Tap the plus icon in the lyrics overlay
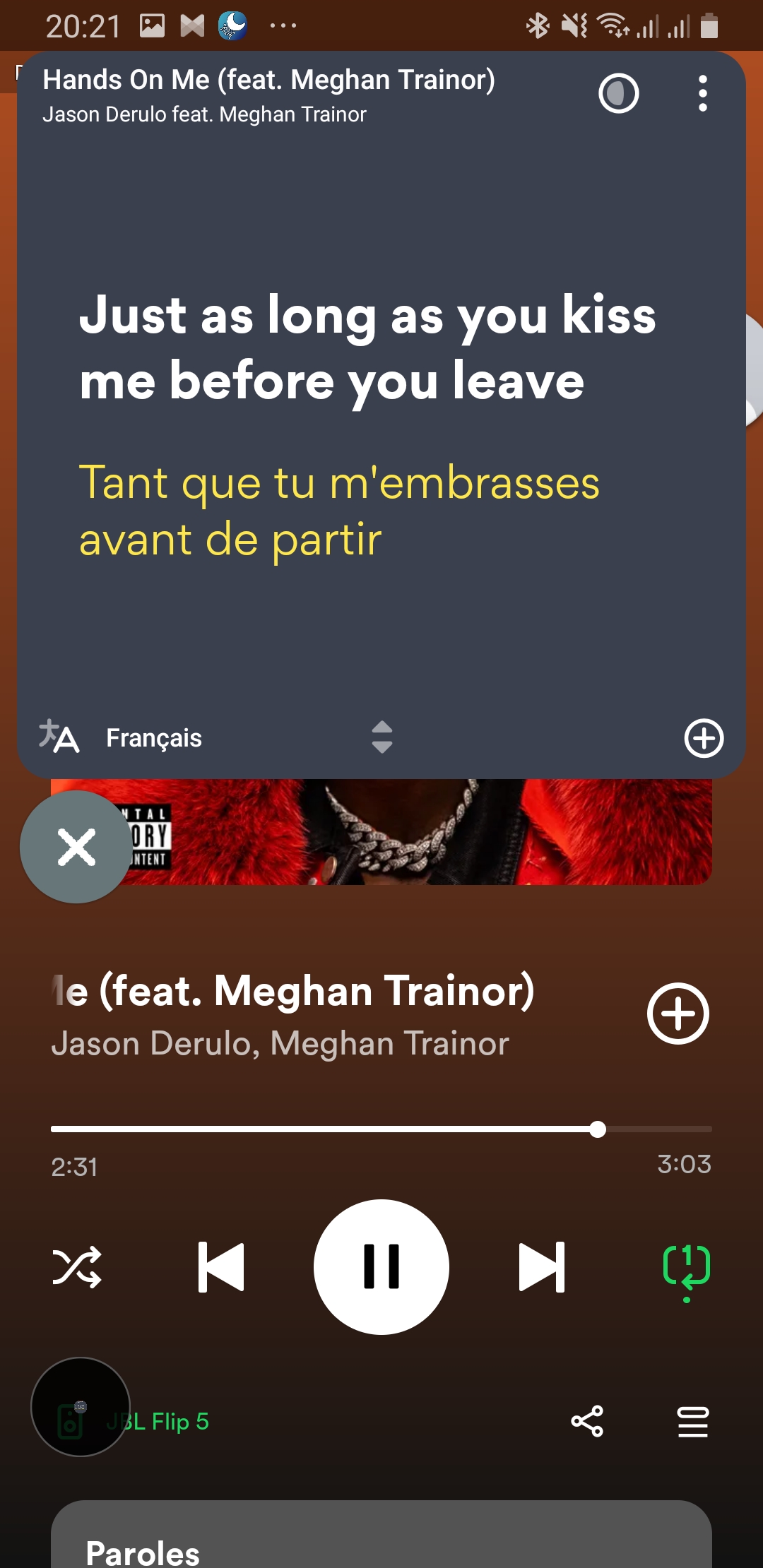Image resolution: width=763 pixels, height=1568 pixels. coord(704,739)
